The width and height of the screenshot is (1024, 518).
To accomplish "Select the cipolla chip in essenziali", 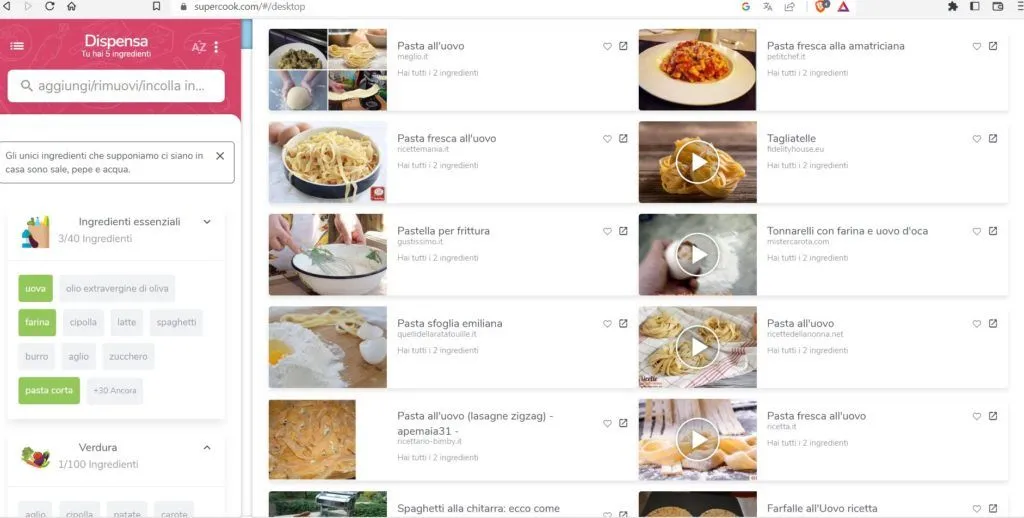I will click(83, 322).
